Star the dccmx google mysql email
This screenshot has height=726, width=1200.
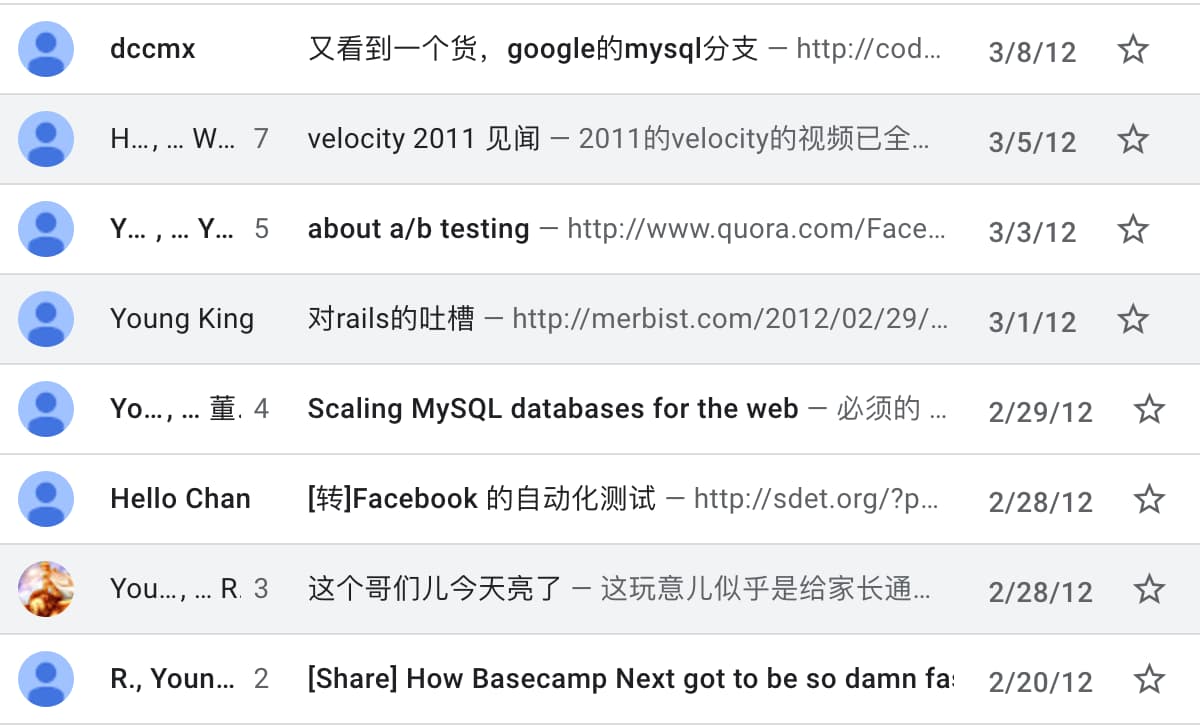pos(1132,49)
